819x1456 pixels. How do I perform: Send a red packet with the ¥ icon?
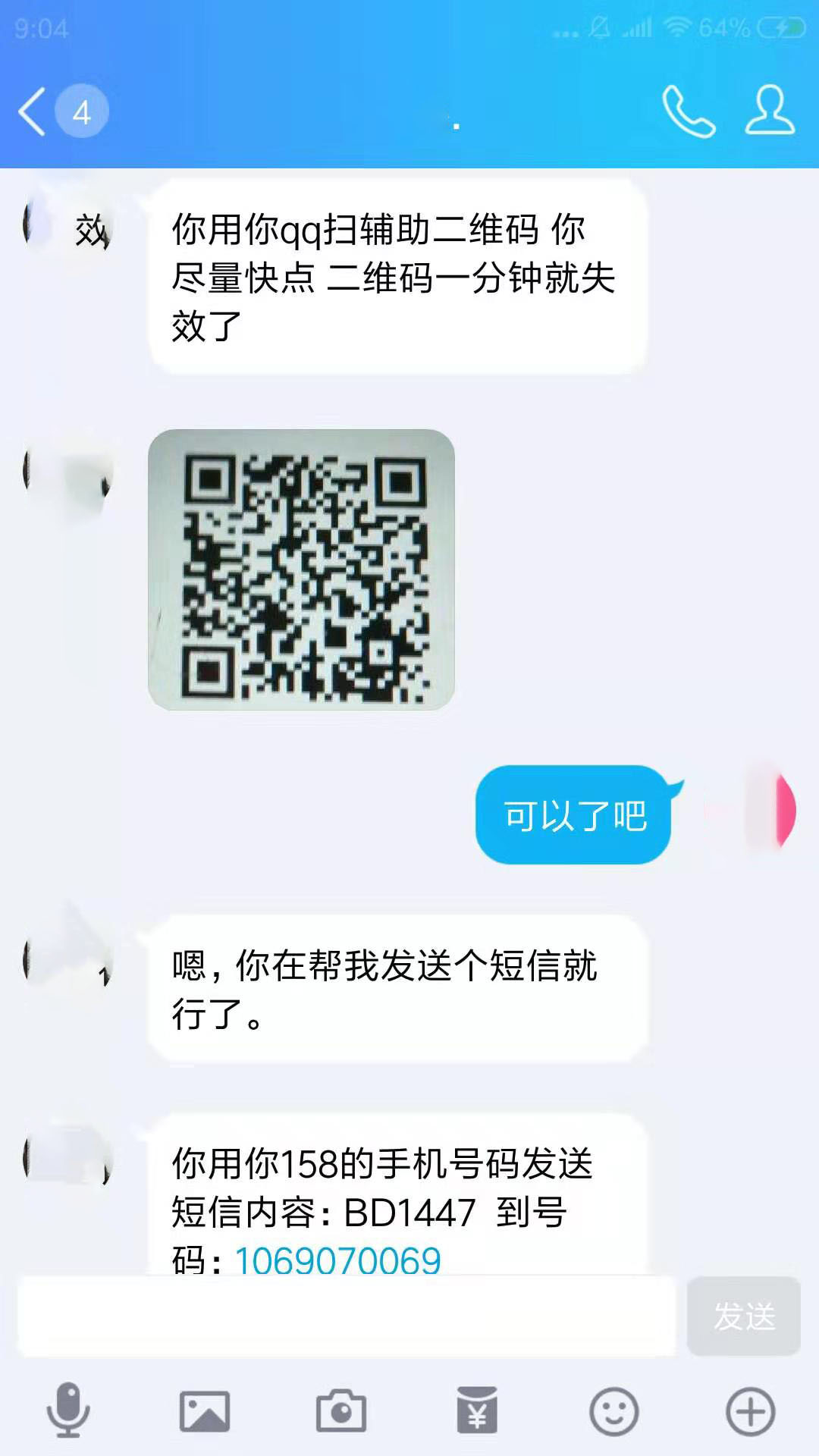[x=477, y=1411]
